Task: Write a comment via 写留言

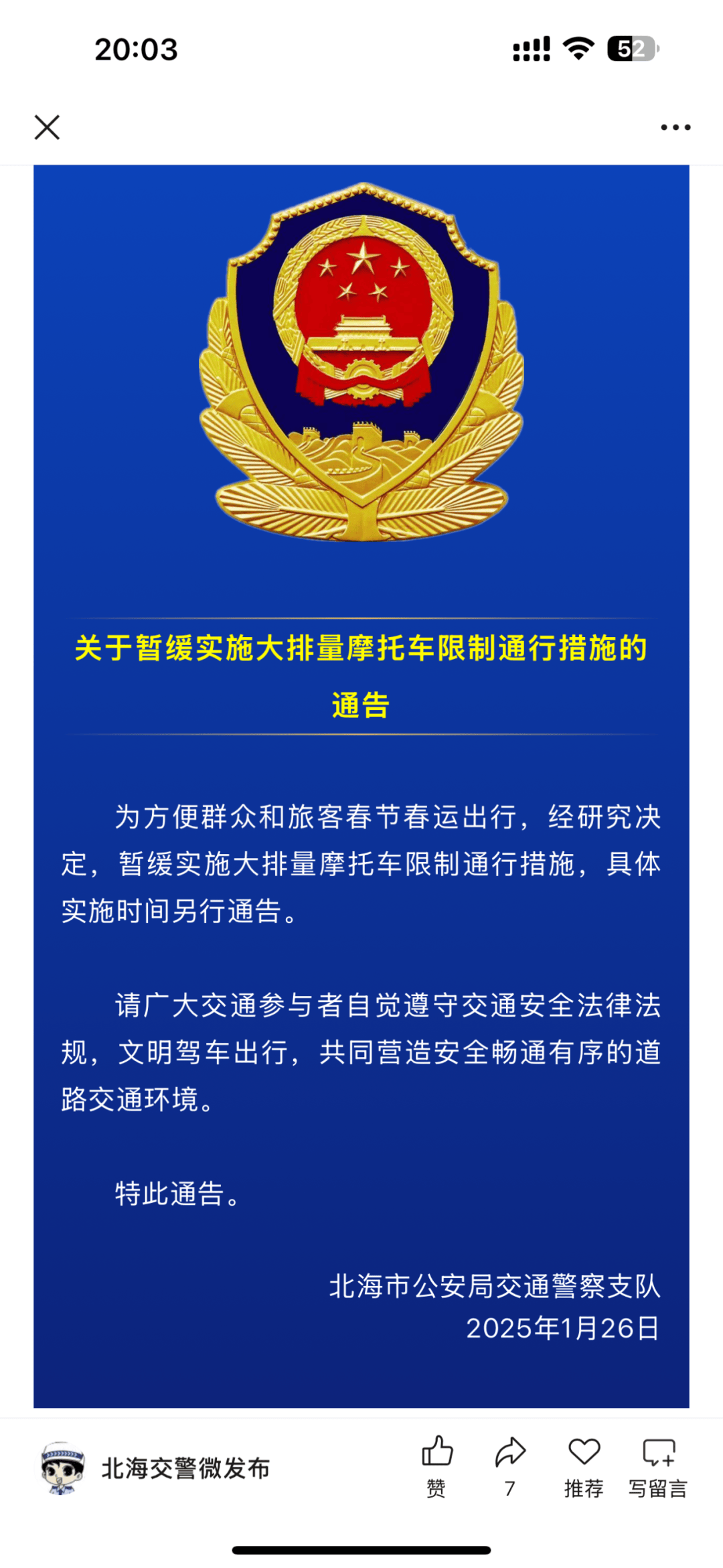Action: (658, 1468)
